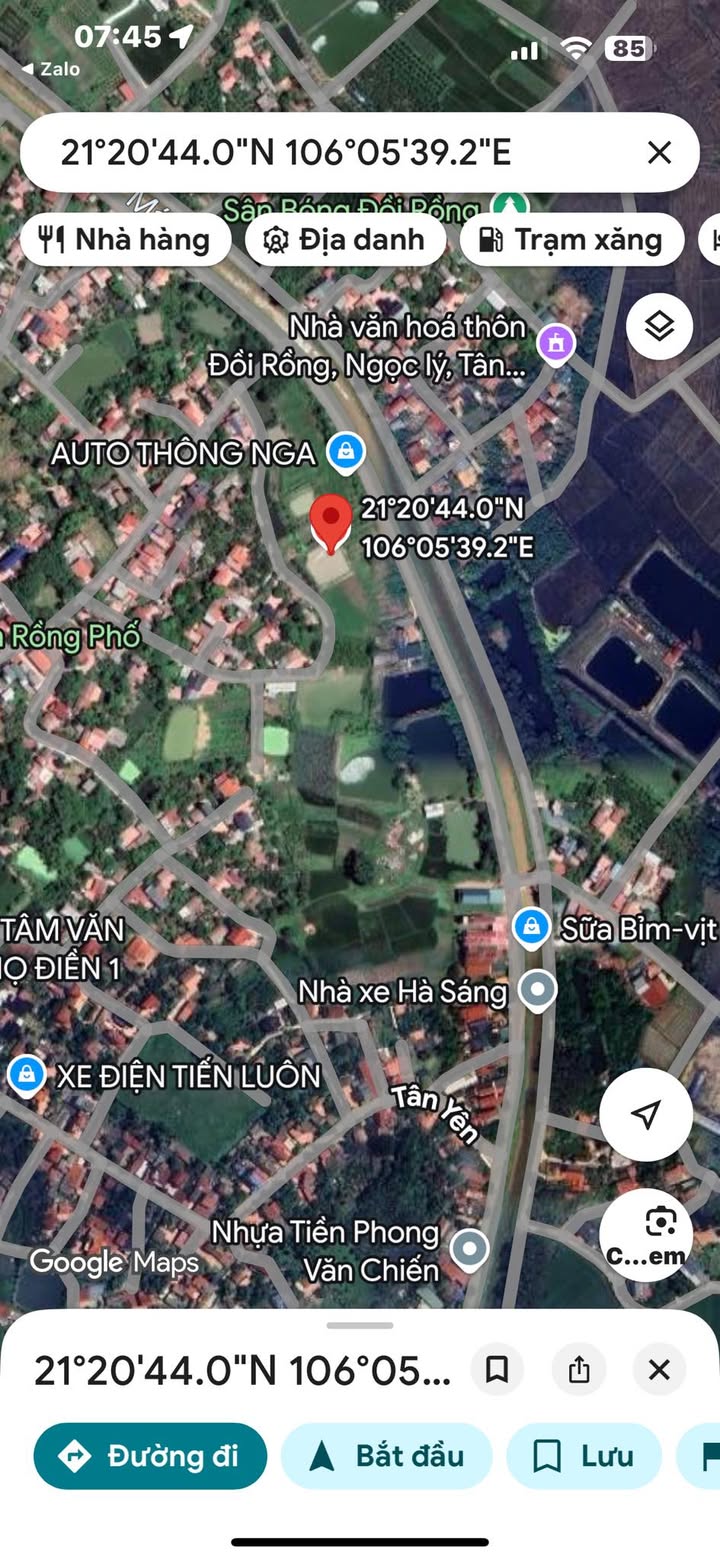Open Nhựa Tiền Phong Văn Chiến marker
Image resolution: width=720 pixels, height=1560 pixels.
(469, 1249)
